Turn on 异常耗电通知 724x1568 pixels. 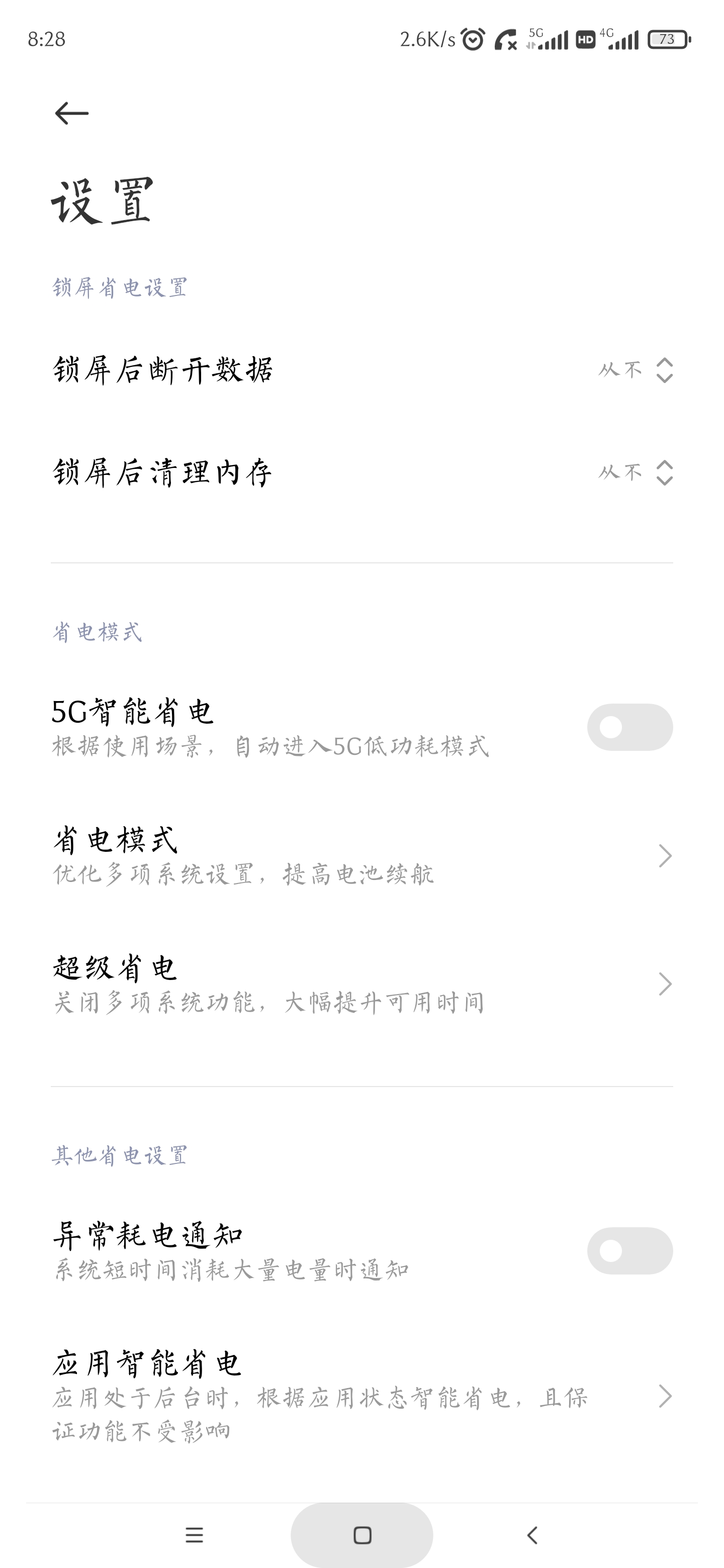629,1250
